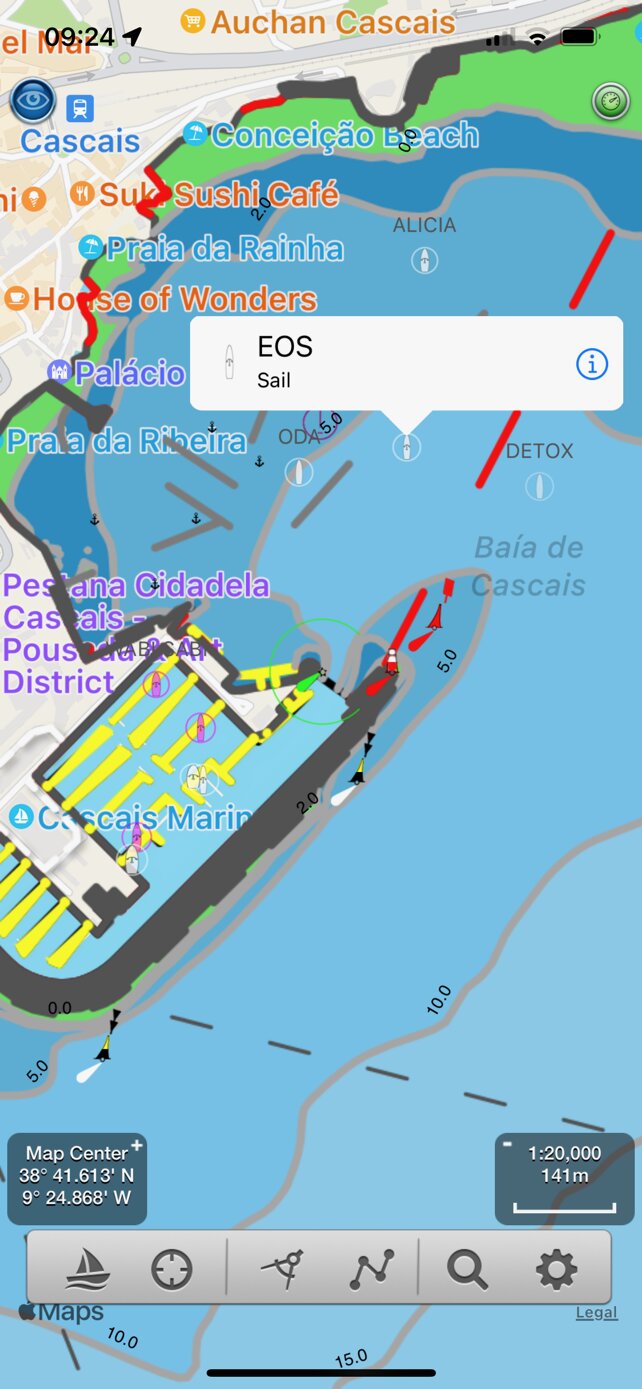
Task: Select the divider compass measuring tool
Action: 283,1269
